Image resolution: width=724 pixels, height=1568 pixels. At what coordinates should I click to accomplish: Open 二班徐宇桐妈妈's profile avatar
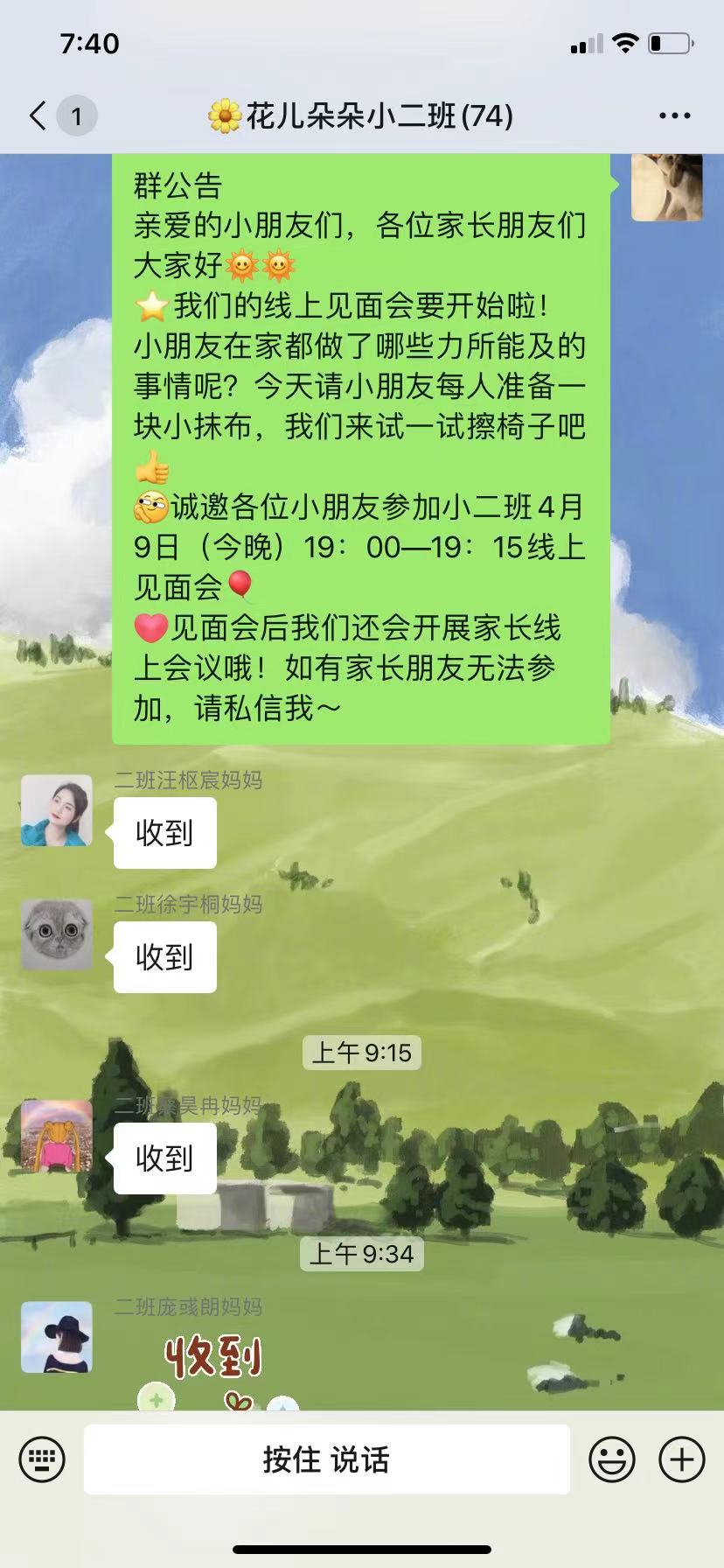pos(57,934)
